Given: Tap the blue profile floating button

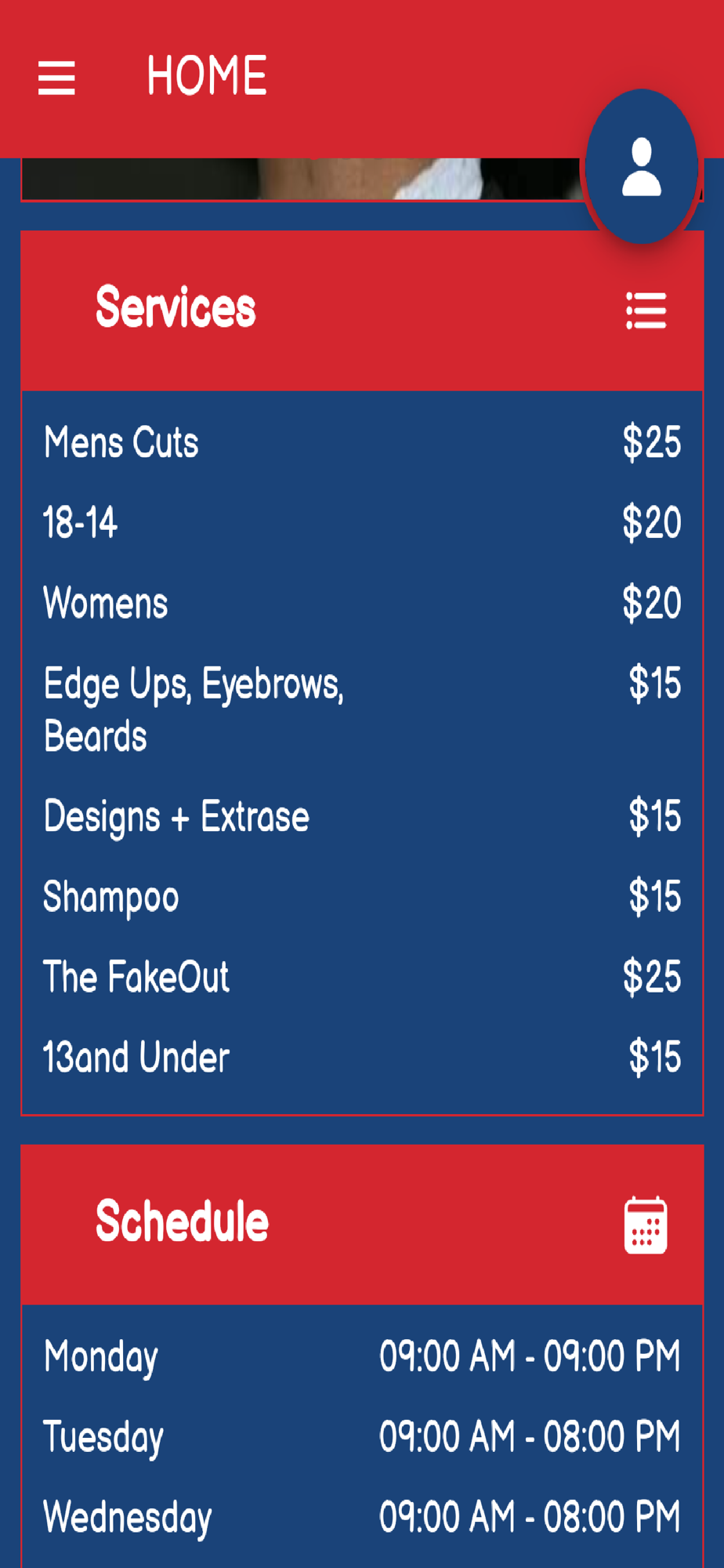Looking at the screenshot, I should 642,166.
